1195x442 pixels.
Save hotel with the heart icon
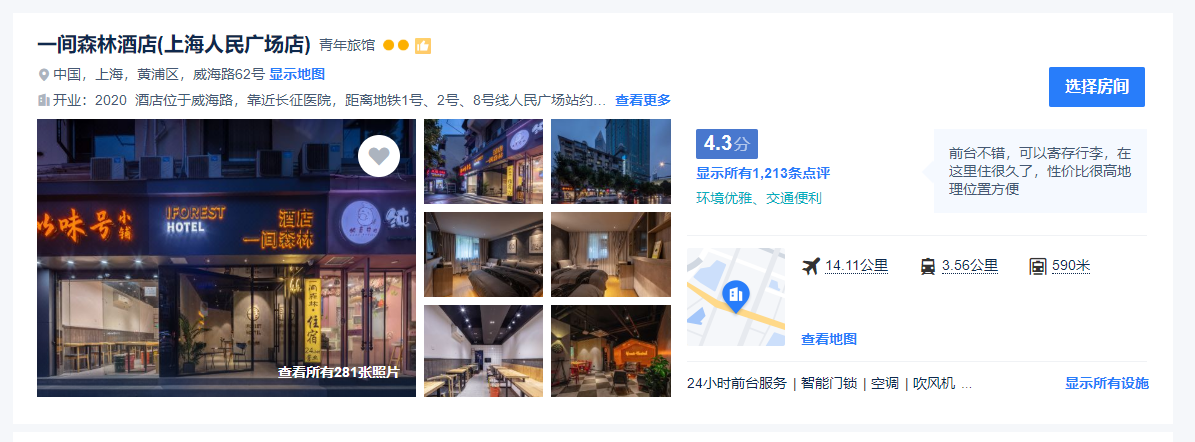tap(378, 156)
